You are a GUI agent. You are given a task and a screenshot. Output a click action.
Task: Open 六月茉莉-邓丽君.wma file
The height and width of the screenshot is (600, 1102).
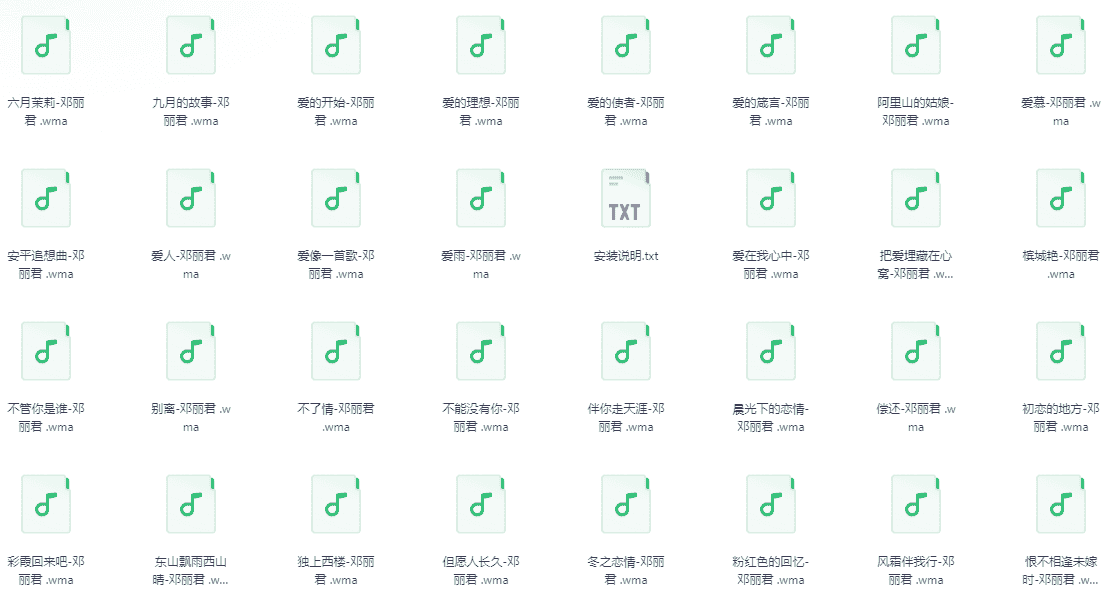pyautogui.click(x=46, y=46)
